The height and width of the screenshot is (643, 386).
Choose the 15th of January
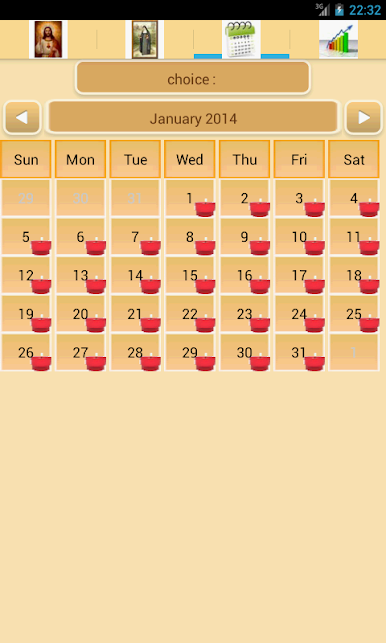(x=190, y=275)
